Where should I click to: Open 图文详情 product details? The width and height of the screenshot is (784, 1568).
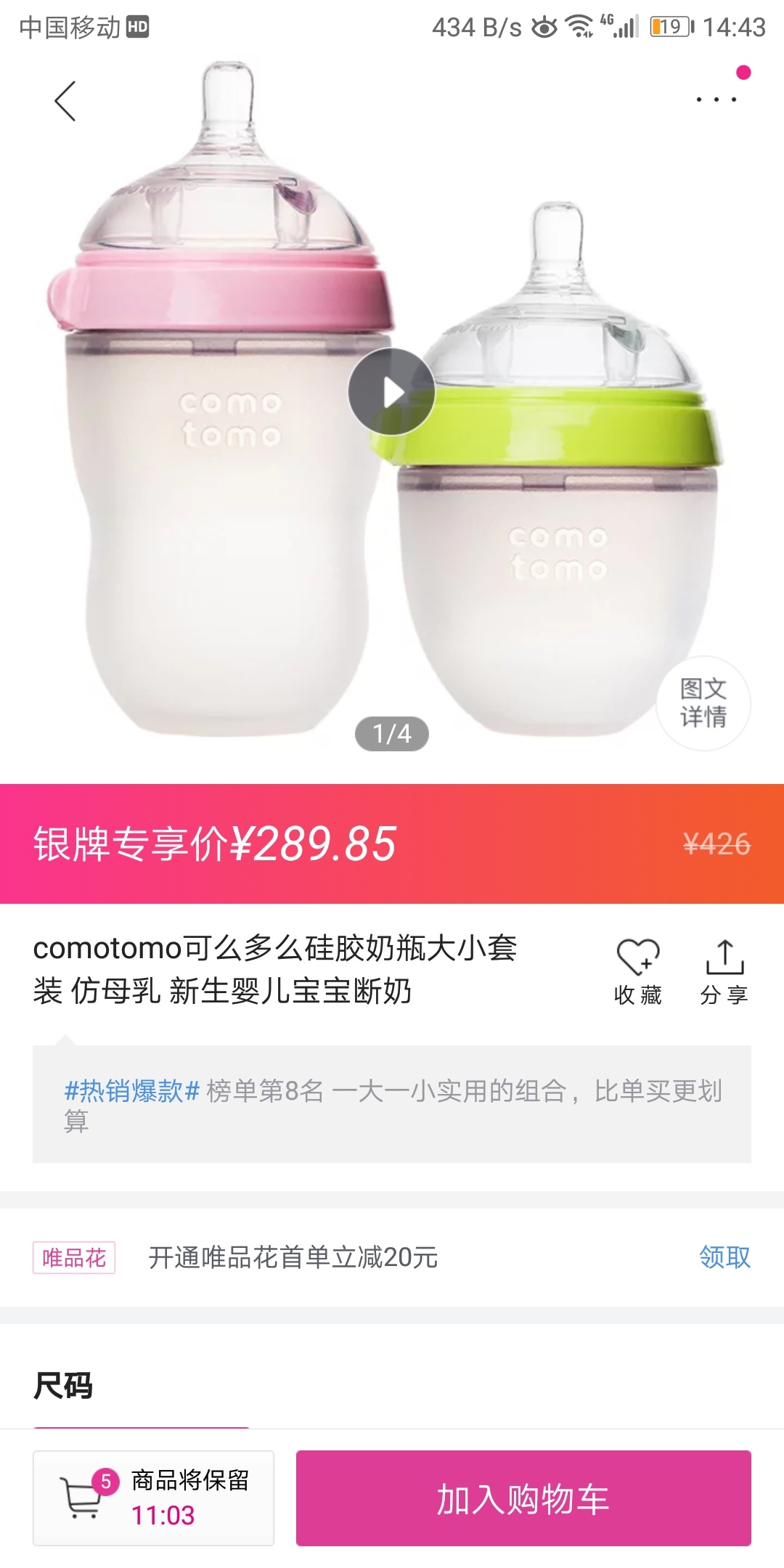(x=703, y=703)
